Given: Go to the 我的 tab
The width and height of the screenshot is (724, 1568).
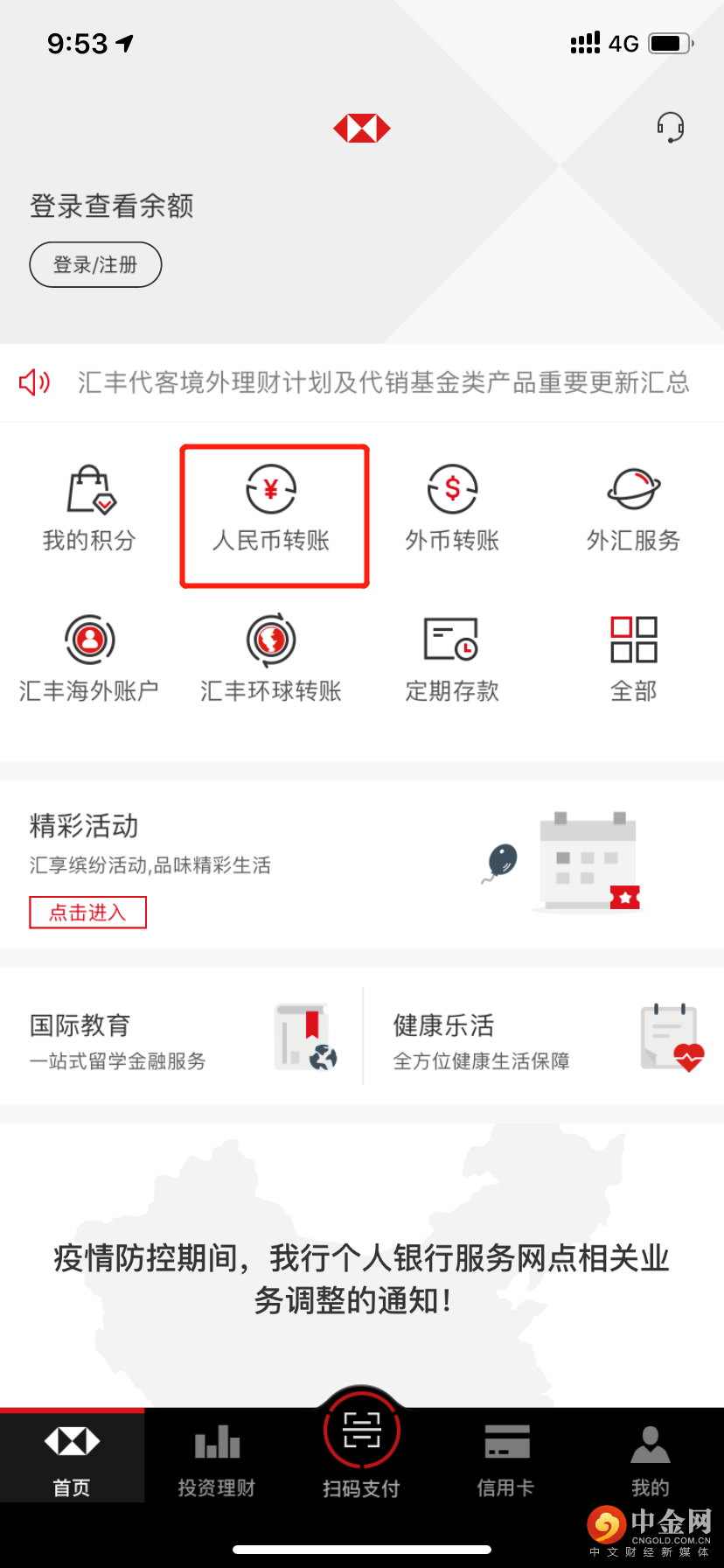Looking at the screenshot, I should (651, 1459).
